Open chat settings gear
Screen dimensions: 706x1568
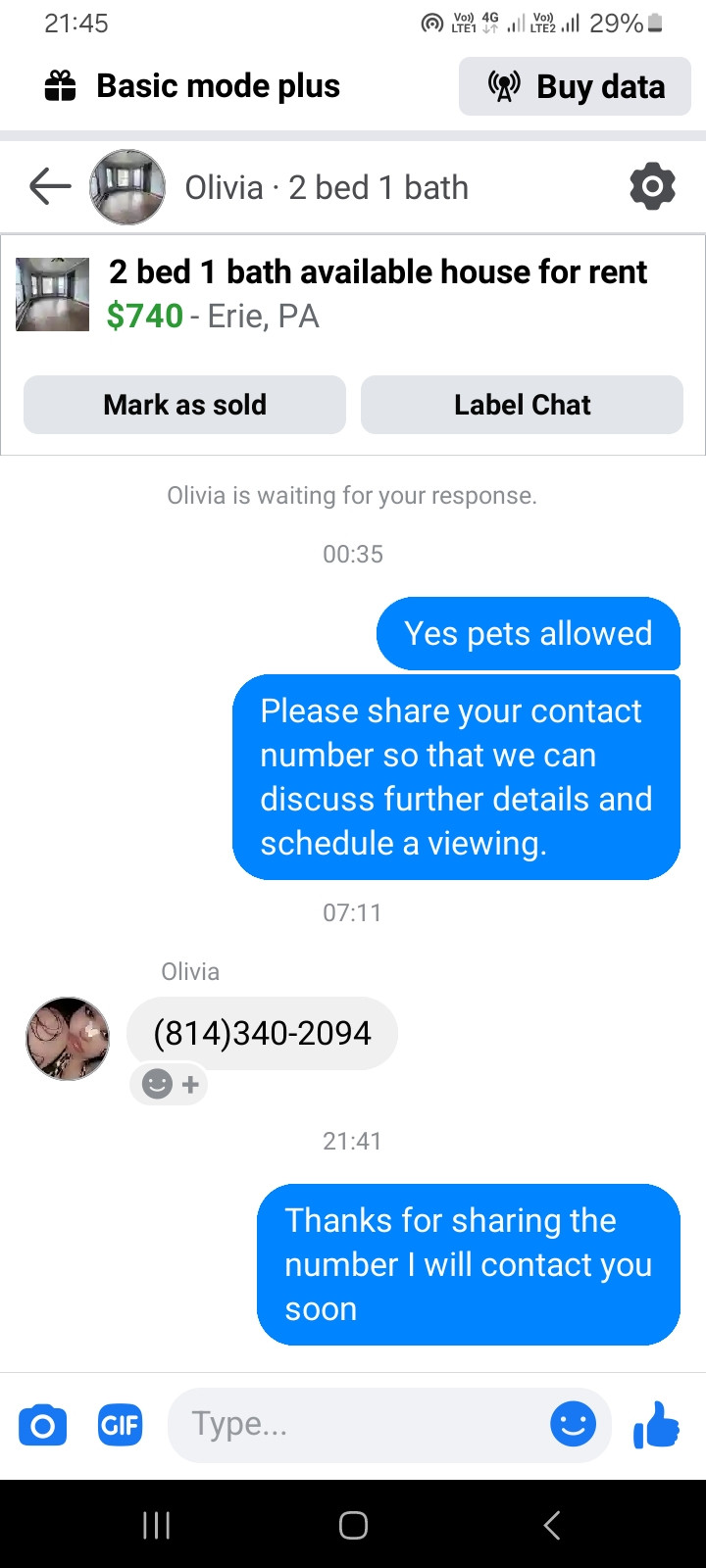click(x=652, y=186)
